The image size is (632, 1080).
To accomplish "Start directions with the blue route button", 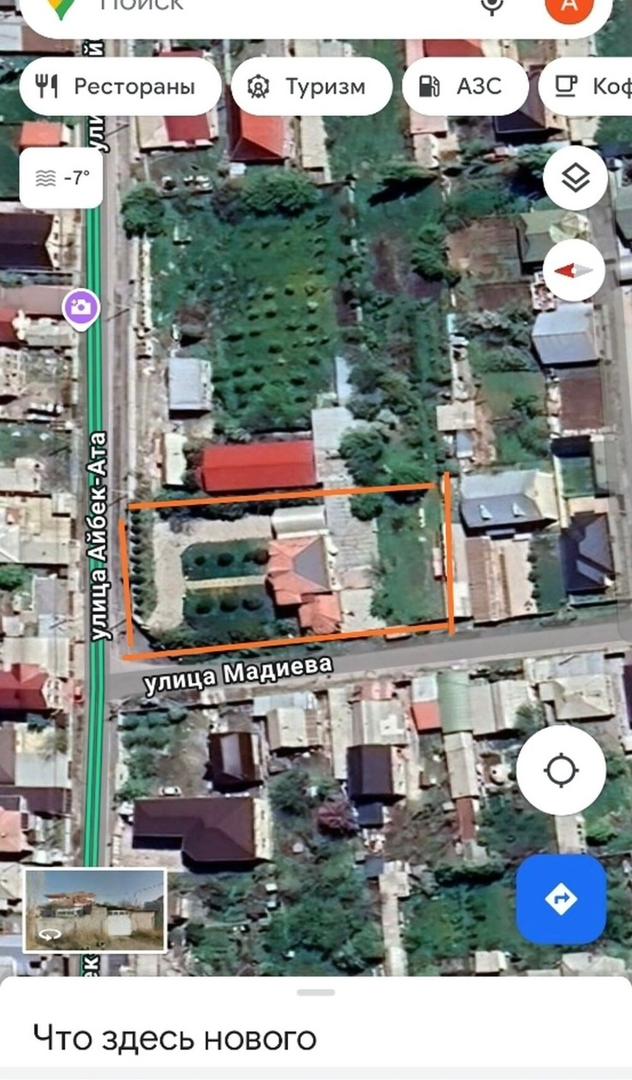I will tap(561, 899).
